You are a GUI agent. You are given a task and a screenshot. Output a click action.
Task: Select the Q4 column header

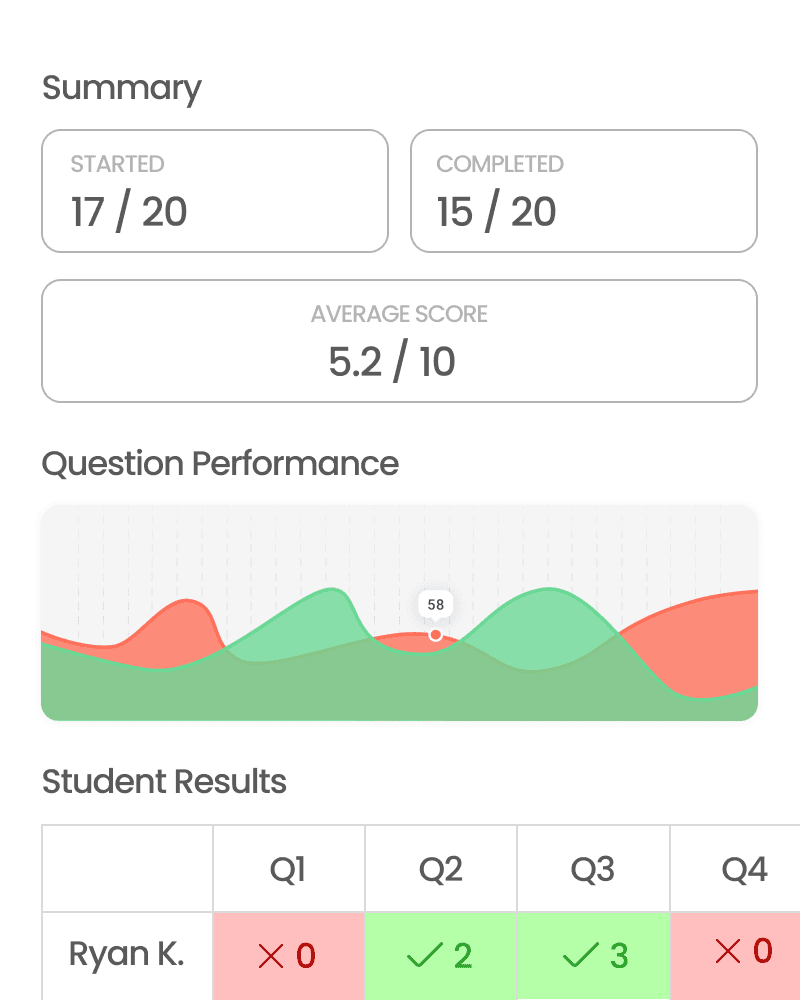(744, 868)
